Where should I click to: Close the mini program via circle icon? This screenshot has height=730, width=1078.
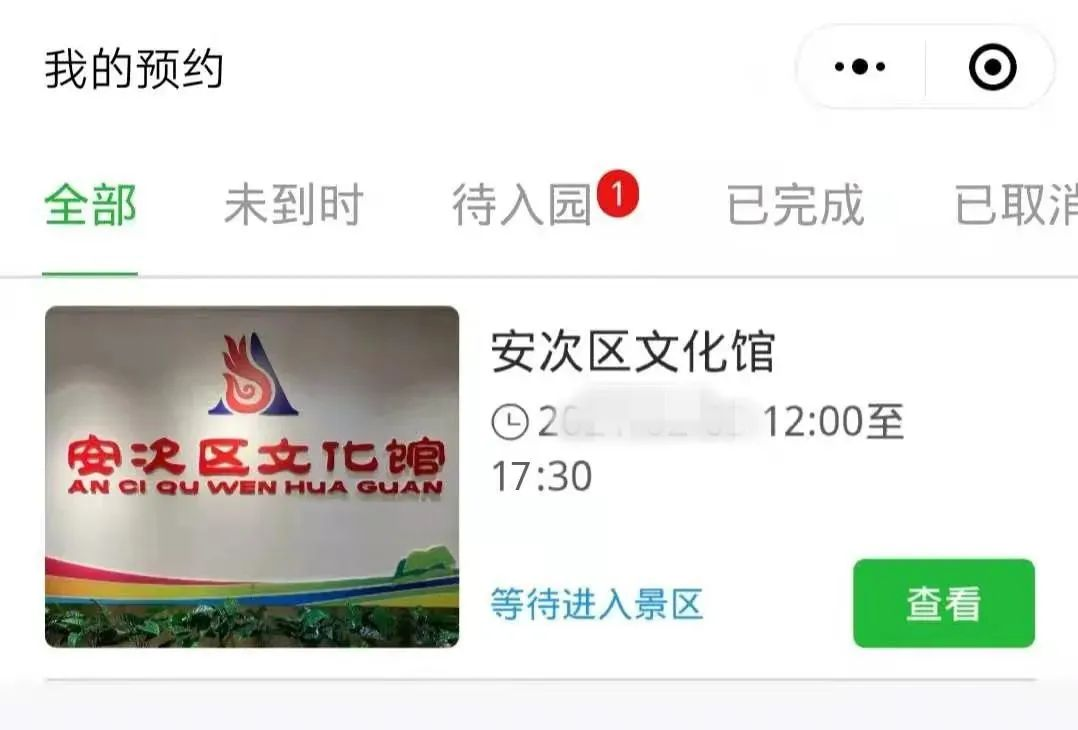(992, 67)
